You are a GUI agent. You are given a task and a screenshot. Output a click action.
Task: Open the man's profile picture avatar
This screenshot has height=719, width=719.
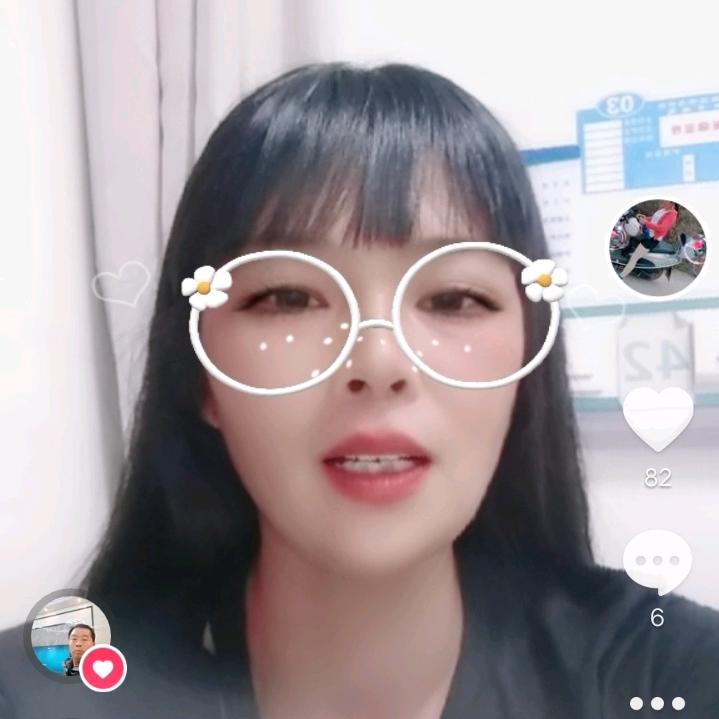point(69,635)
